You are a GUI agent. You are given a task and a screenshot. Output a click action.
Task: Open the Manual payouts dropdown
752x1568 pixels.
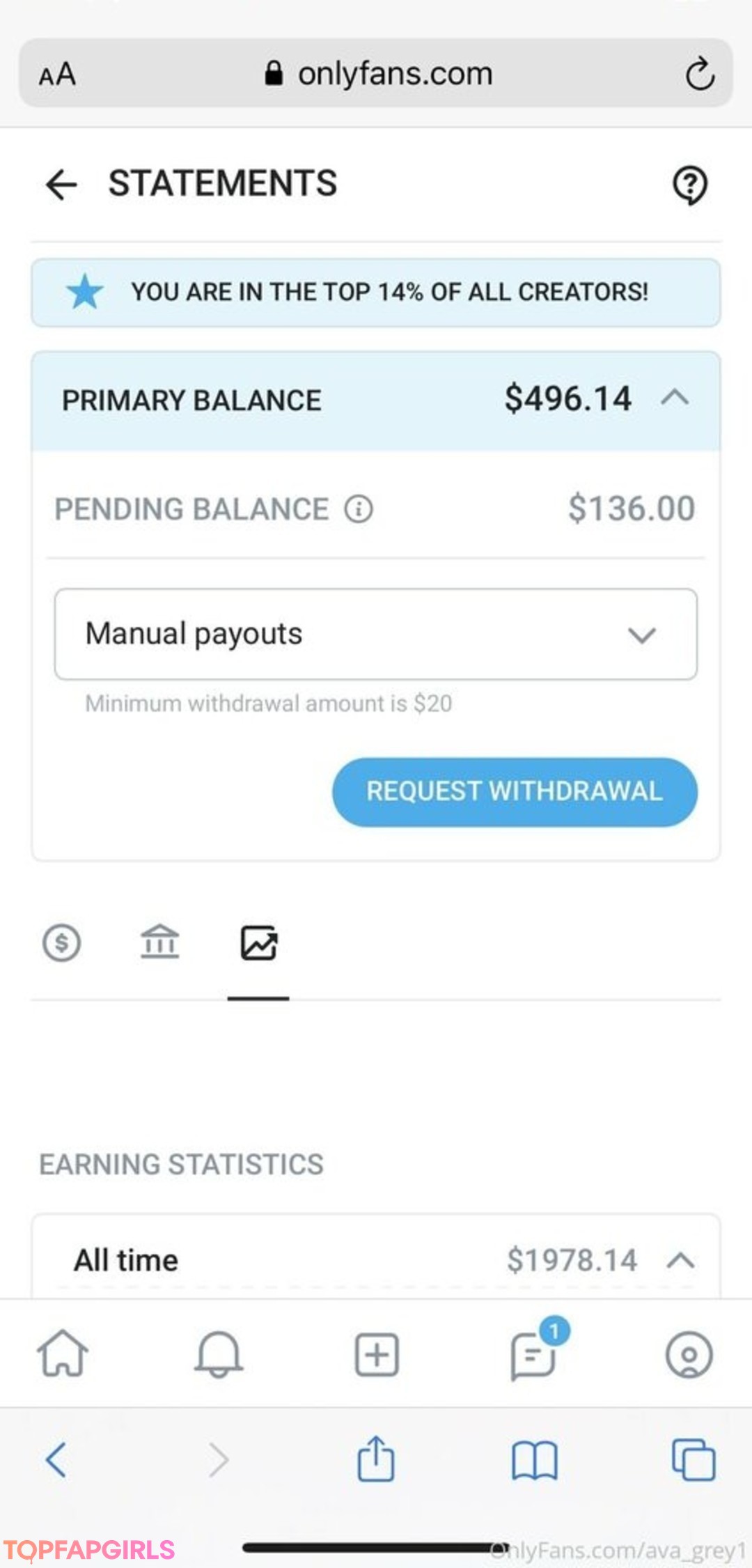pos(376,634)
